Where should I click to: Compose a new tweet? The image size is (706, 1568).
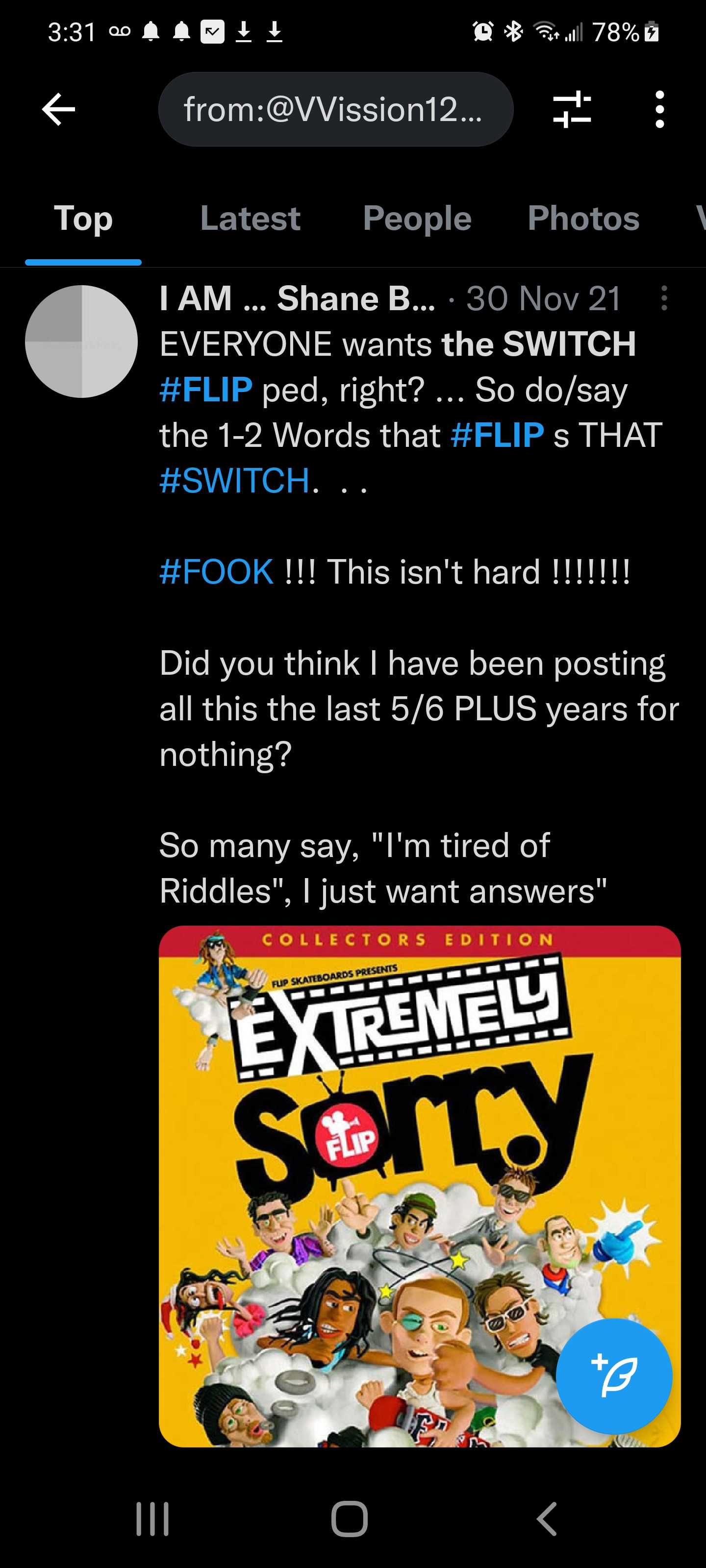[614, 1375]
